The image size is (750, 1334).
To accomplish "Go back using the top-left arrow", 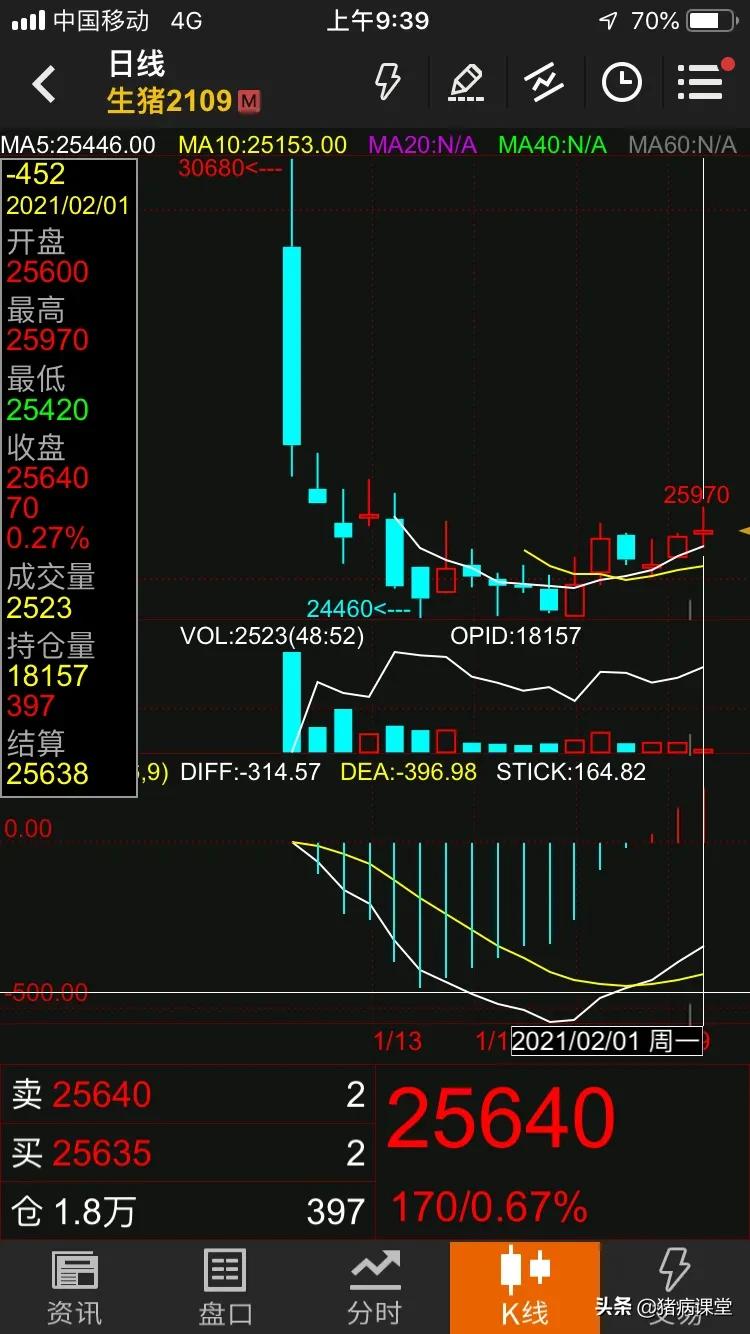I will tap(44, 84).
